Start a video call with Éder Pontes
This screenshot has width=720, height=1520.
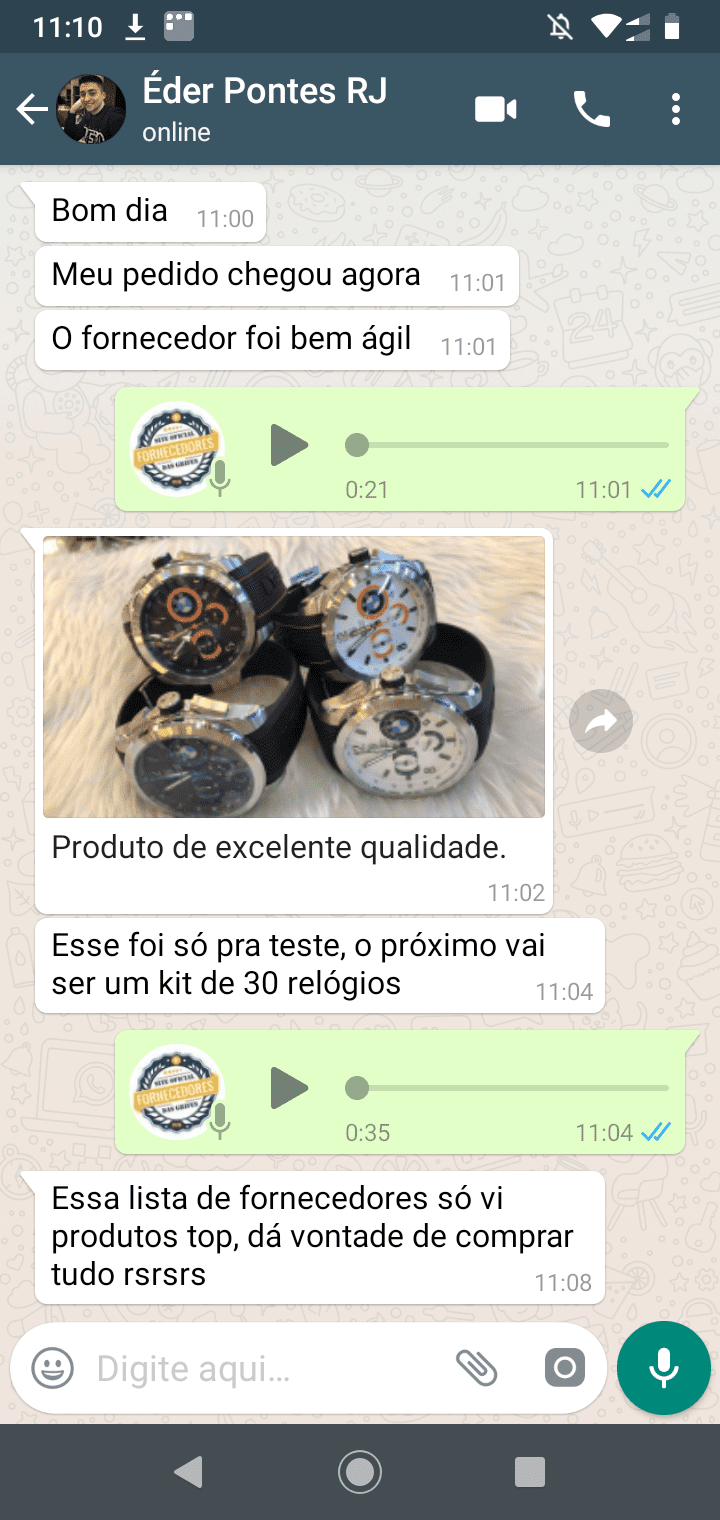click(493, 109)
